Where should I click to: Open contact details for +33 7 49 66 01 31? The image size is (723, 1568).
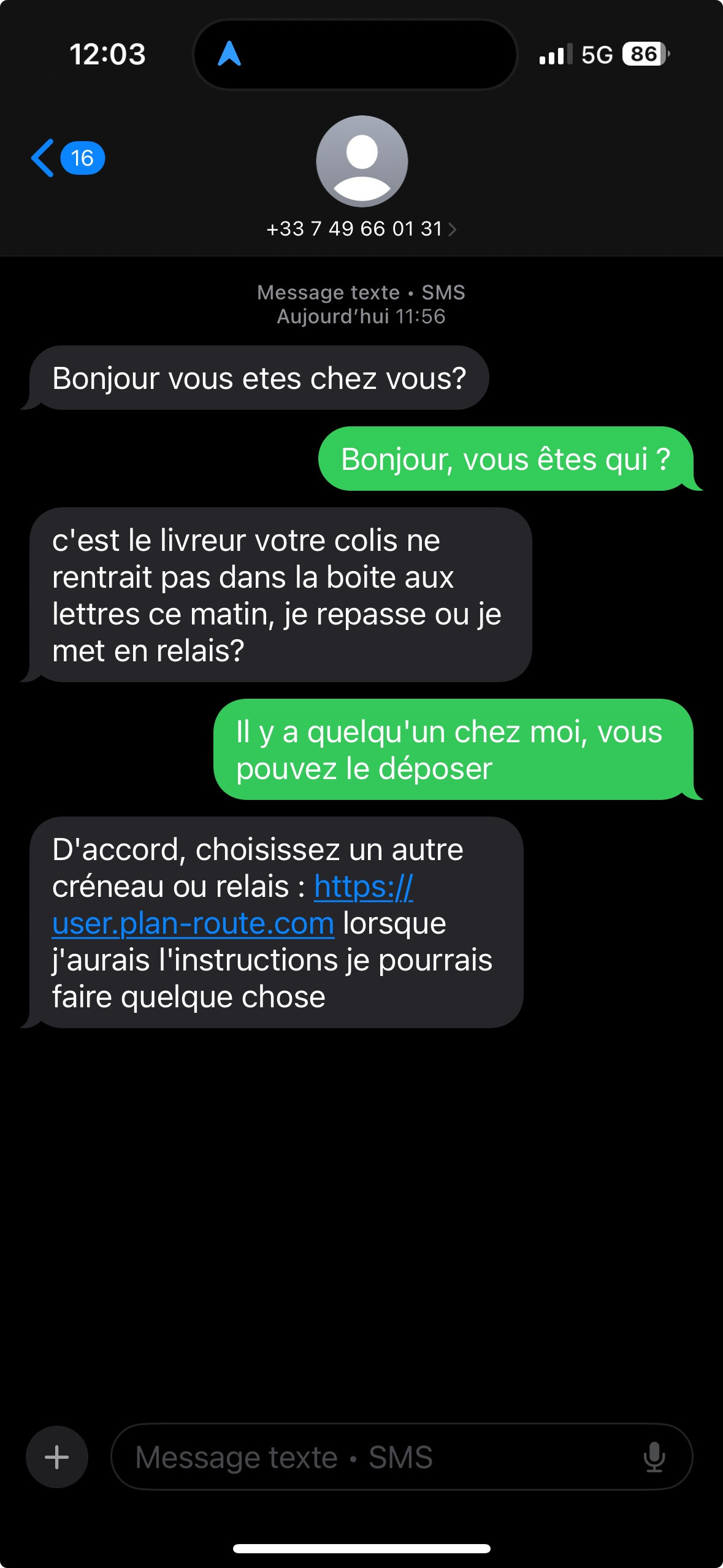pos(361,229)
